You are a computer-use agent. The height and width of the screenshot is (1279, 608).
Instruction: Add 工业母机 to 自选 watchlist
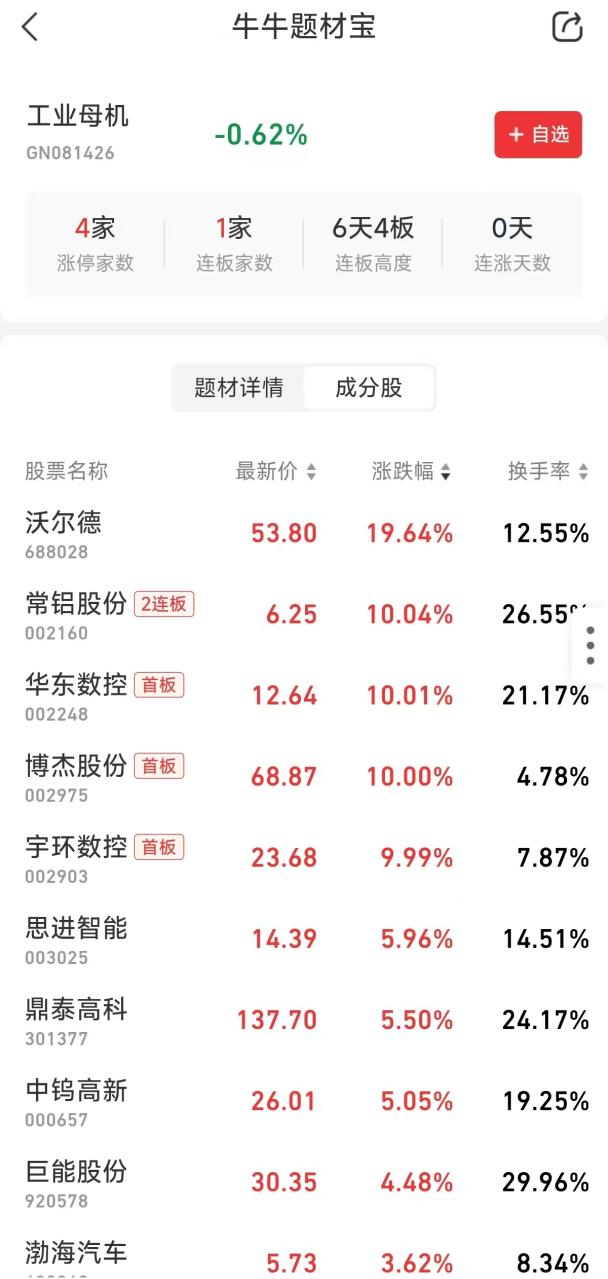pyautogui.click(x=538, y=134)
